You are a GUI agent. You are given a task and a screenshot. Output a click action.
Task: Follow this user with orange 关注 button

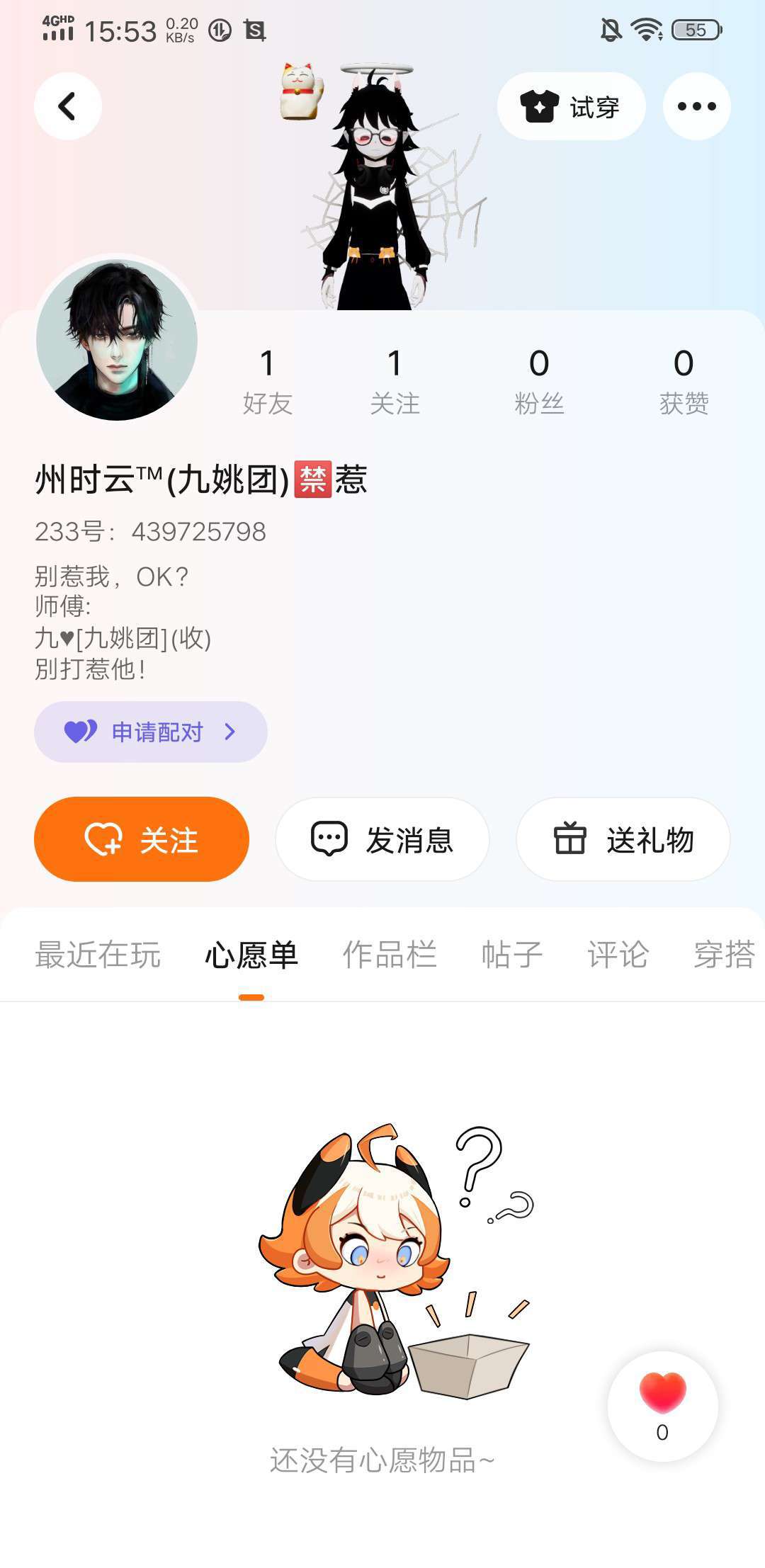pos(142,839)
